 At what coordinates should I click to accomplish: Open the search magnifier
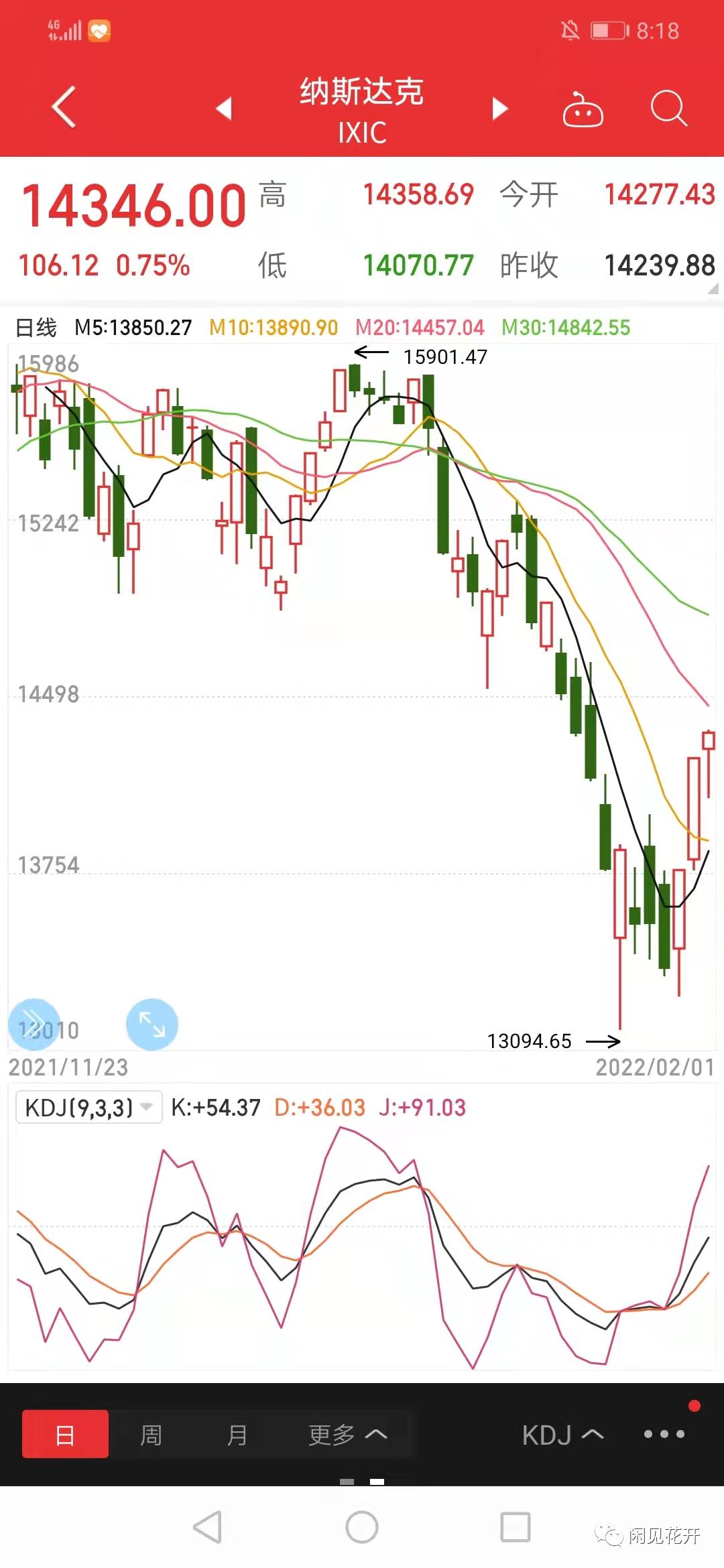pos(668,108)
